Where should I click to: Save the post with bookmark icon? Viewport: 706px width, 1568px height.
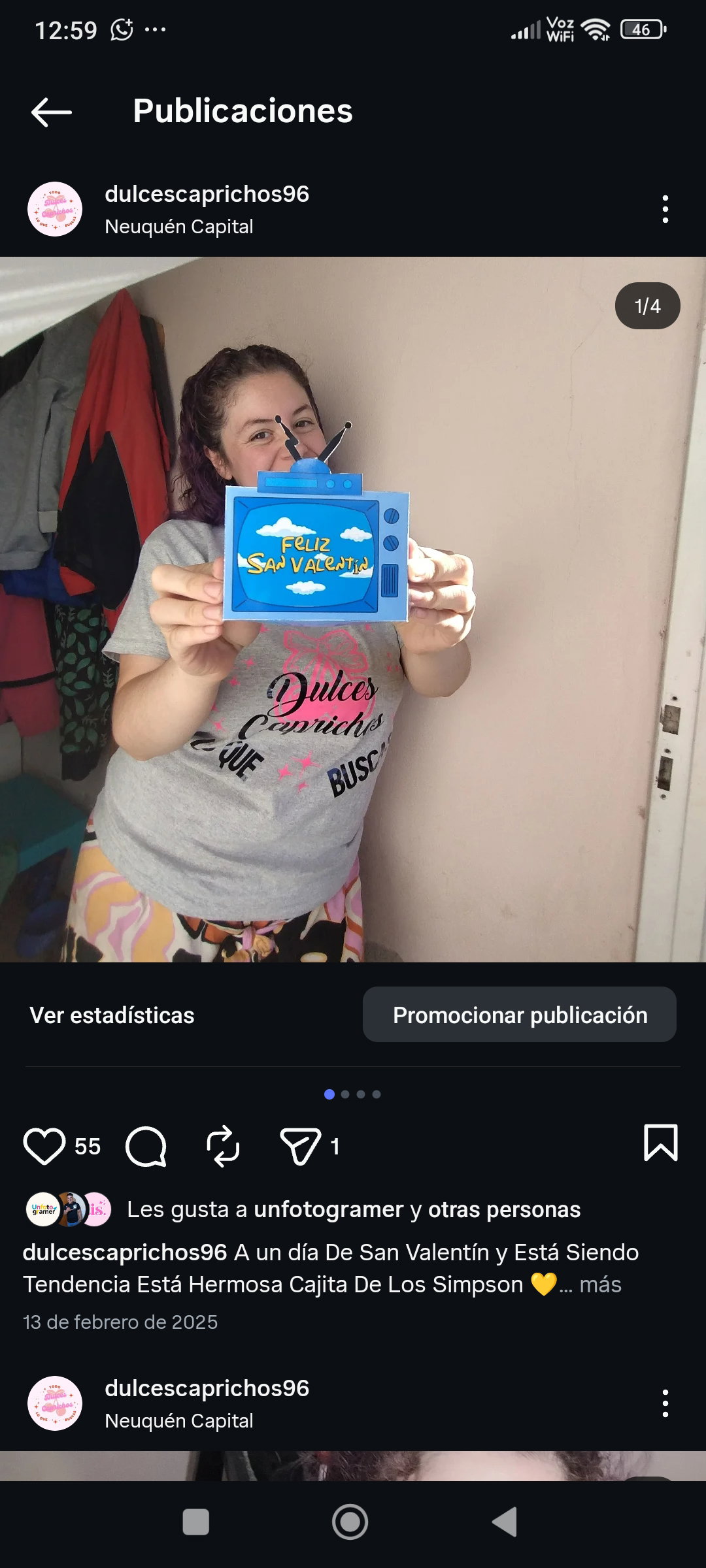660,1143
